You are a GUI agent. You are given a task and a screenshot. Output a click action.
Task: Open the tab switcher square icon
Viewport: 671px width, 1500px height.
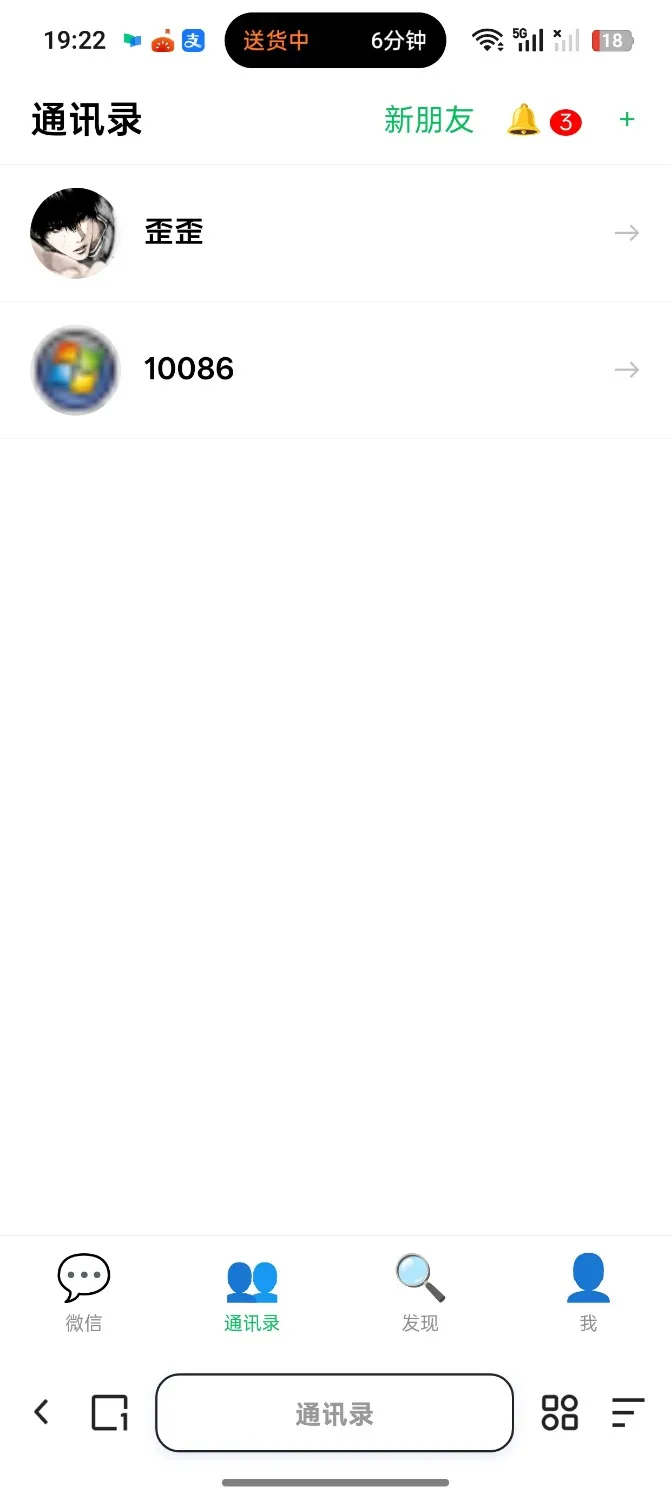coord(109,1413)
